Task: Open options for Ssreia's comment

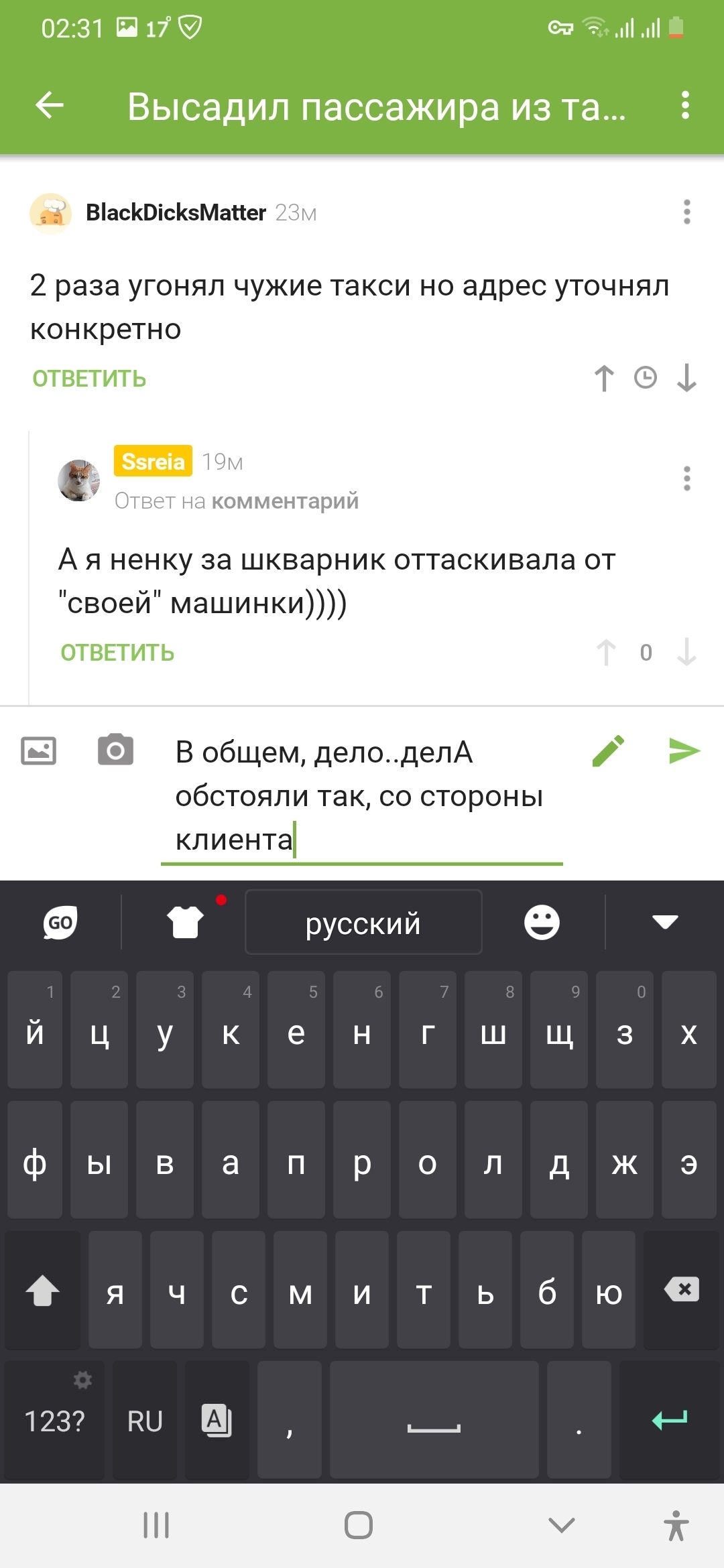Action: click(686, 478)
